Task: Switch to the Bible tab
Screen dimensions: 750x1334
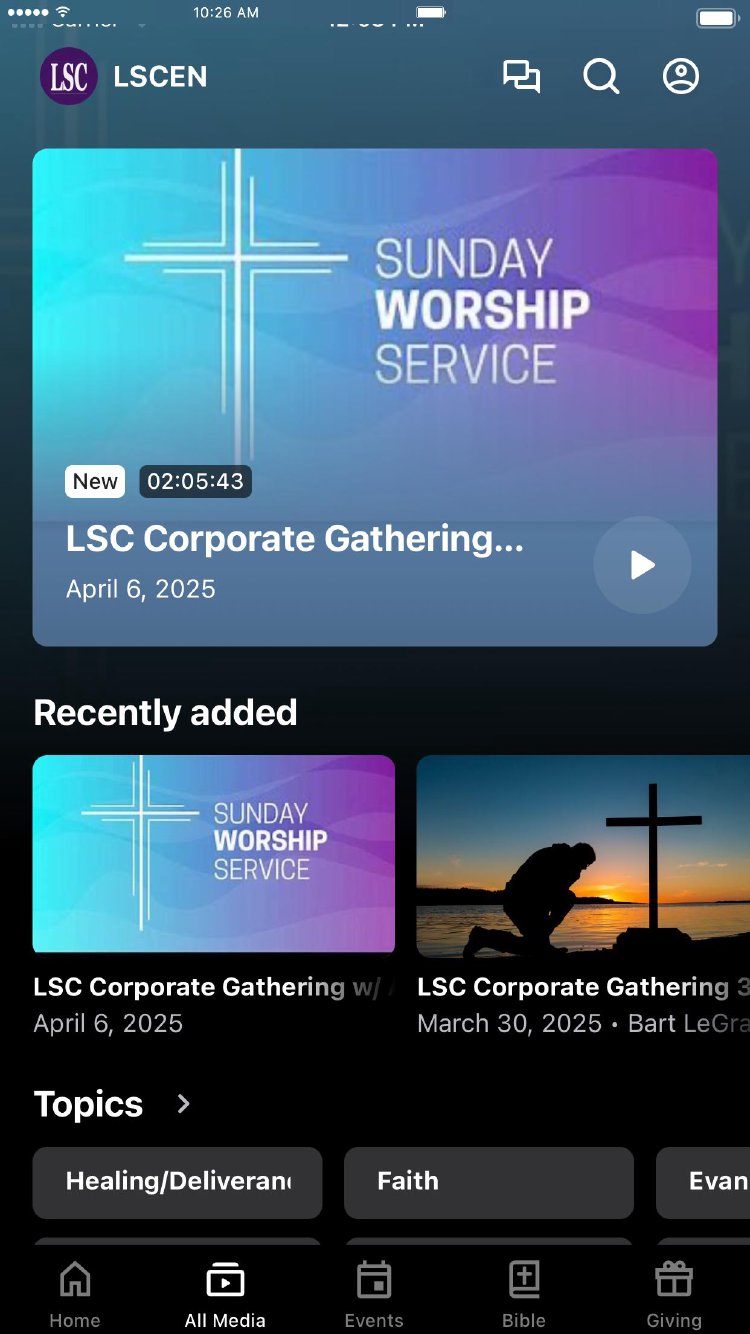Action: click(x=524, y=1294)
